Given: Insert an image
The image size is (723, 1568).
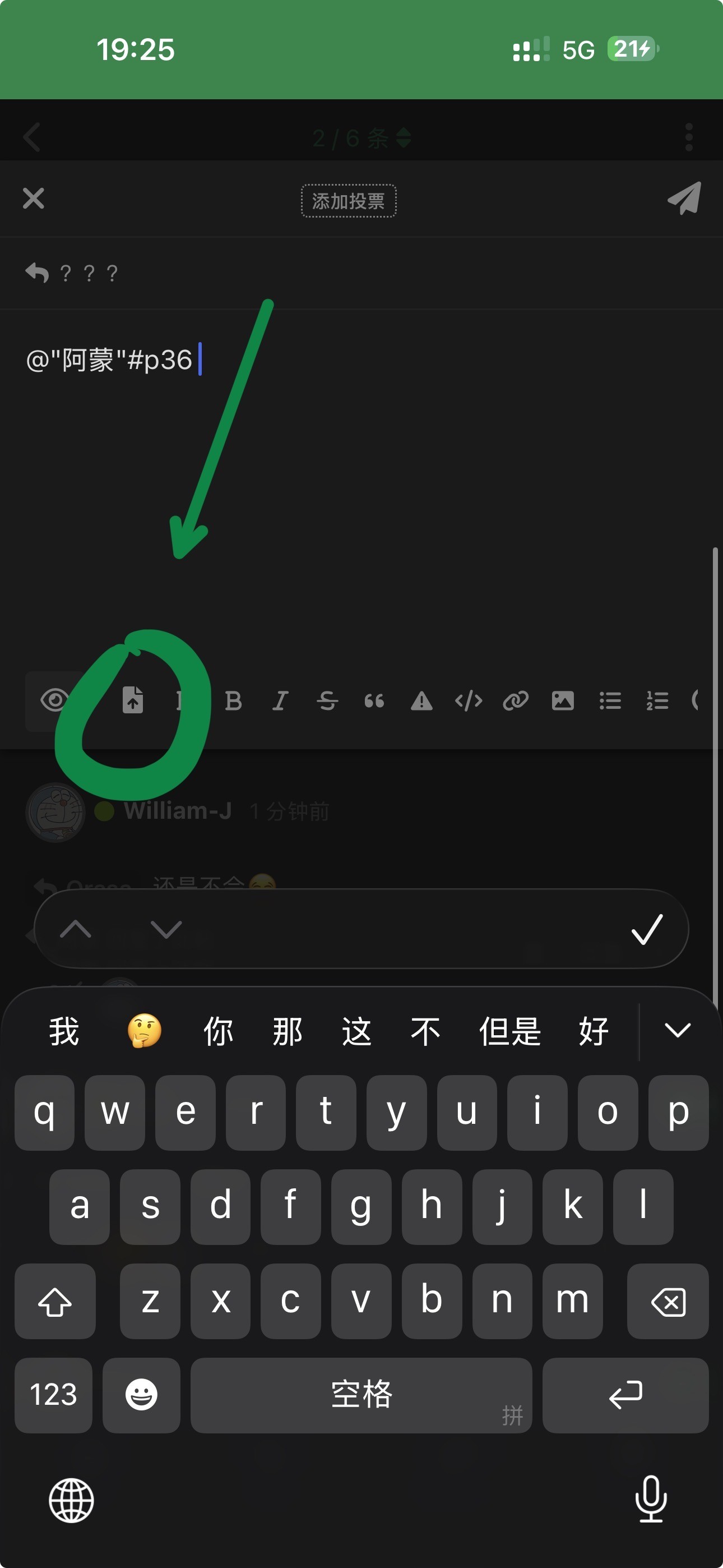Looking at the screenshot, I should [x=562, y=701].
